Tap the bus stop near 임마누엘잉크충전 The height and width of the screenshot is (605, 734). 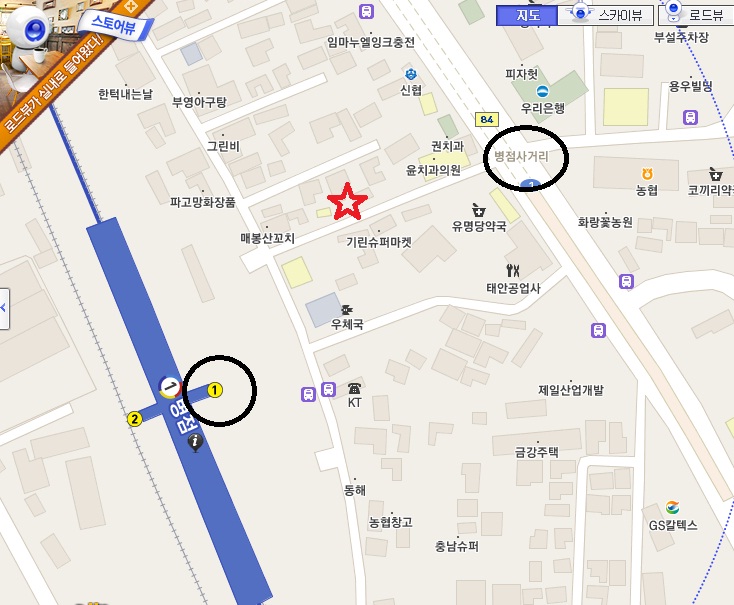click(x=367, y=12)
